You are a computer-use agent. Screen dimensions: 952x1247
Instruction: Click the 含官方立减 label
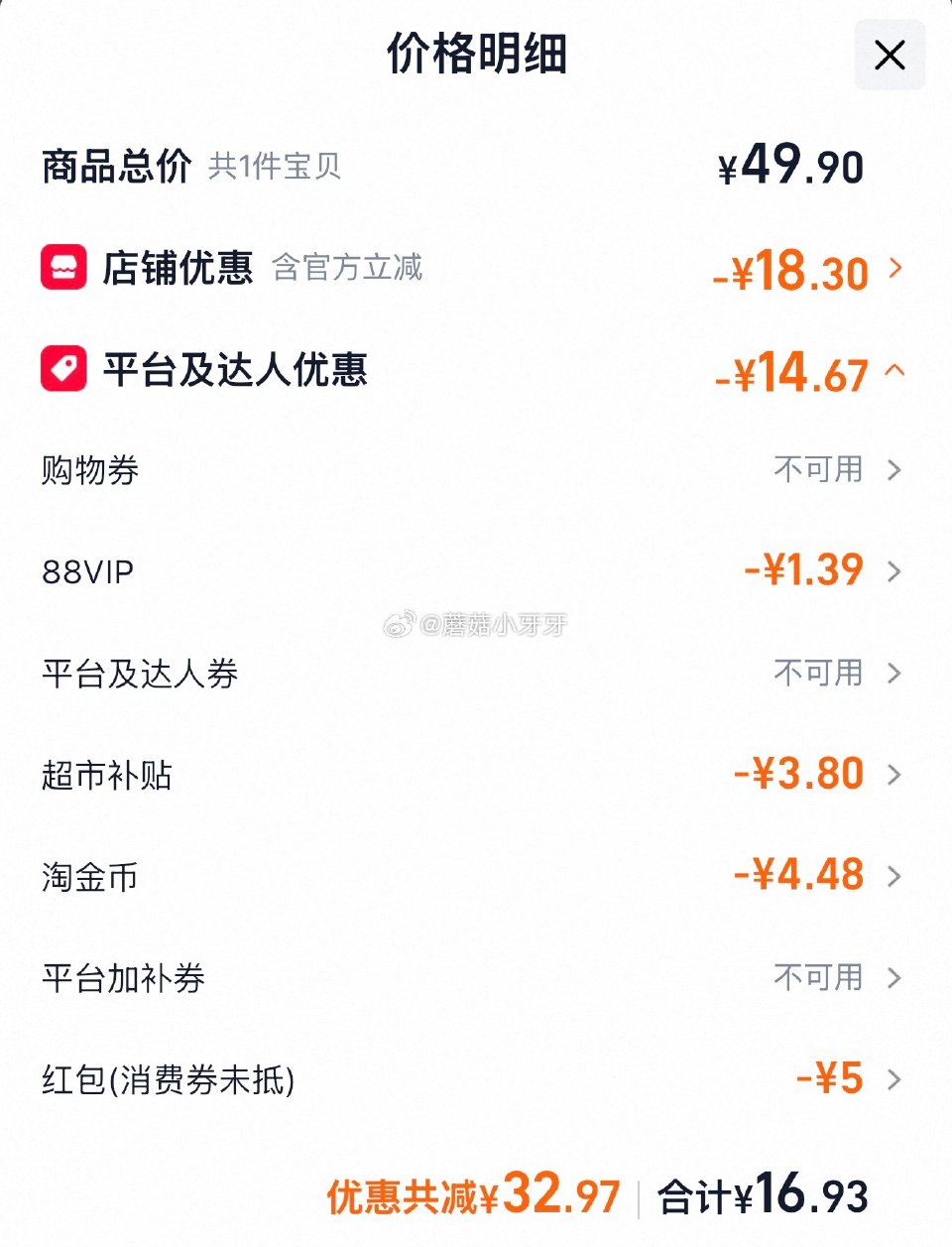tap(352, 270)
